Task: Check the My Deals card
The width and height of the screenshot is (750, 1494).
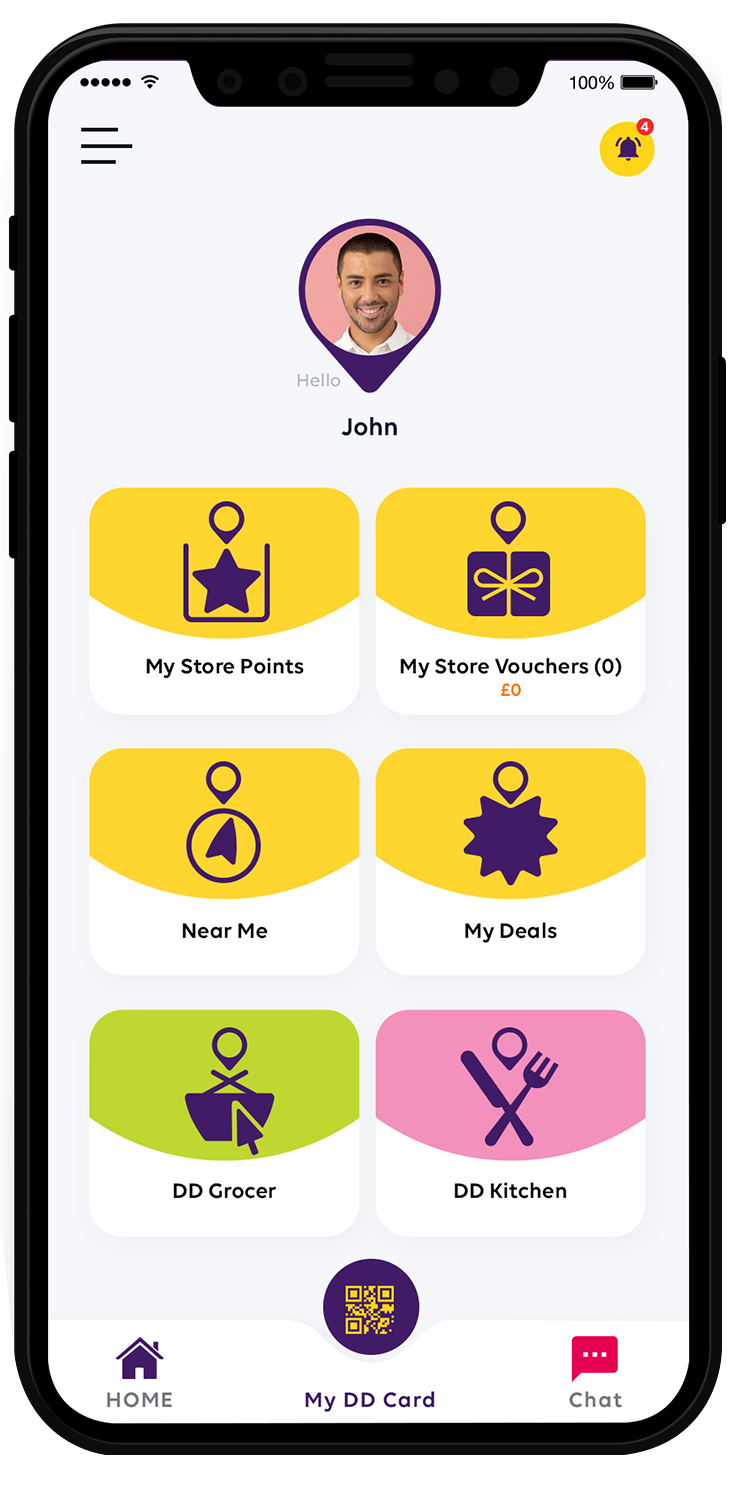Action: click(510, 861)
